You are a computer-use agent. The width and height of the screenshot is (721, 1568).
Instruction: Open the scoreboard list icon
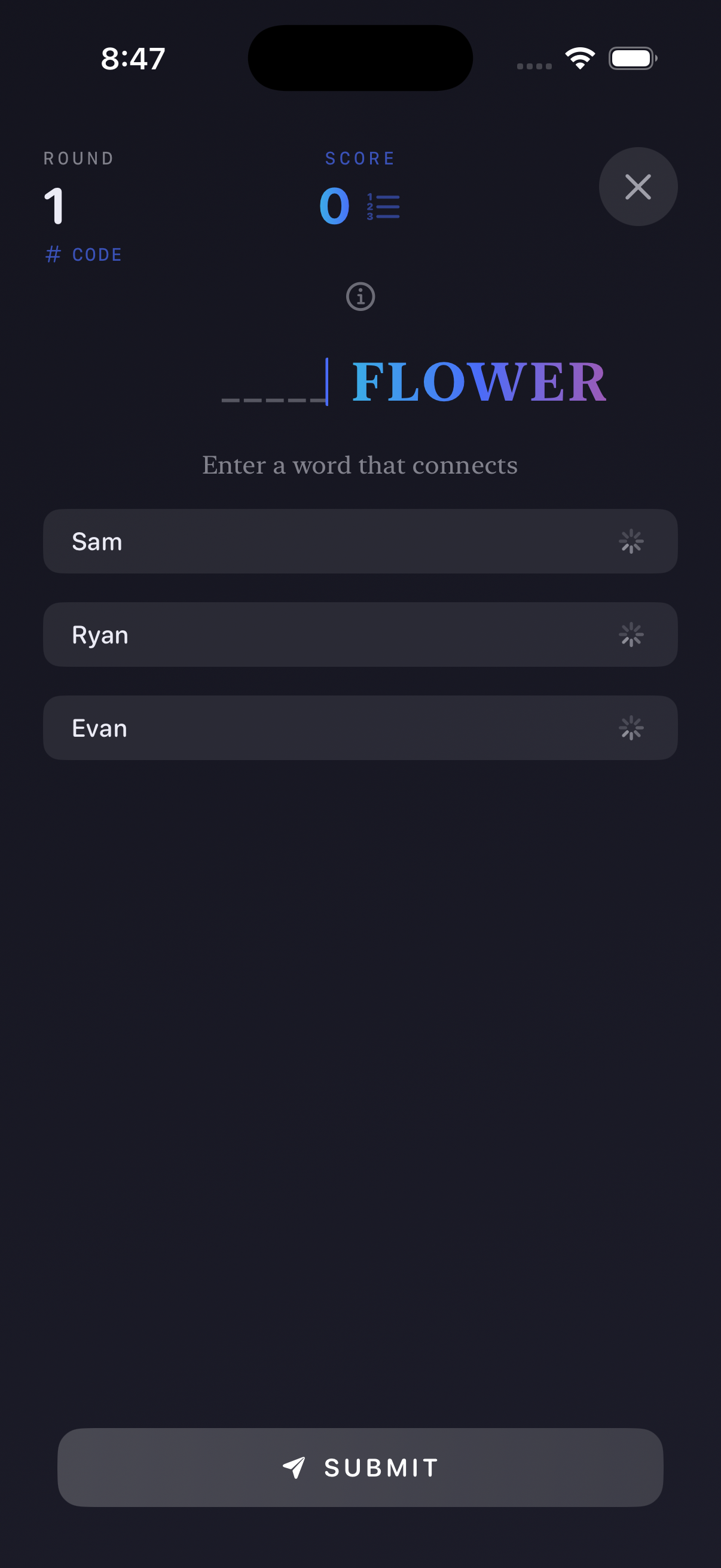pos(383,207)
